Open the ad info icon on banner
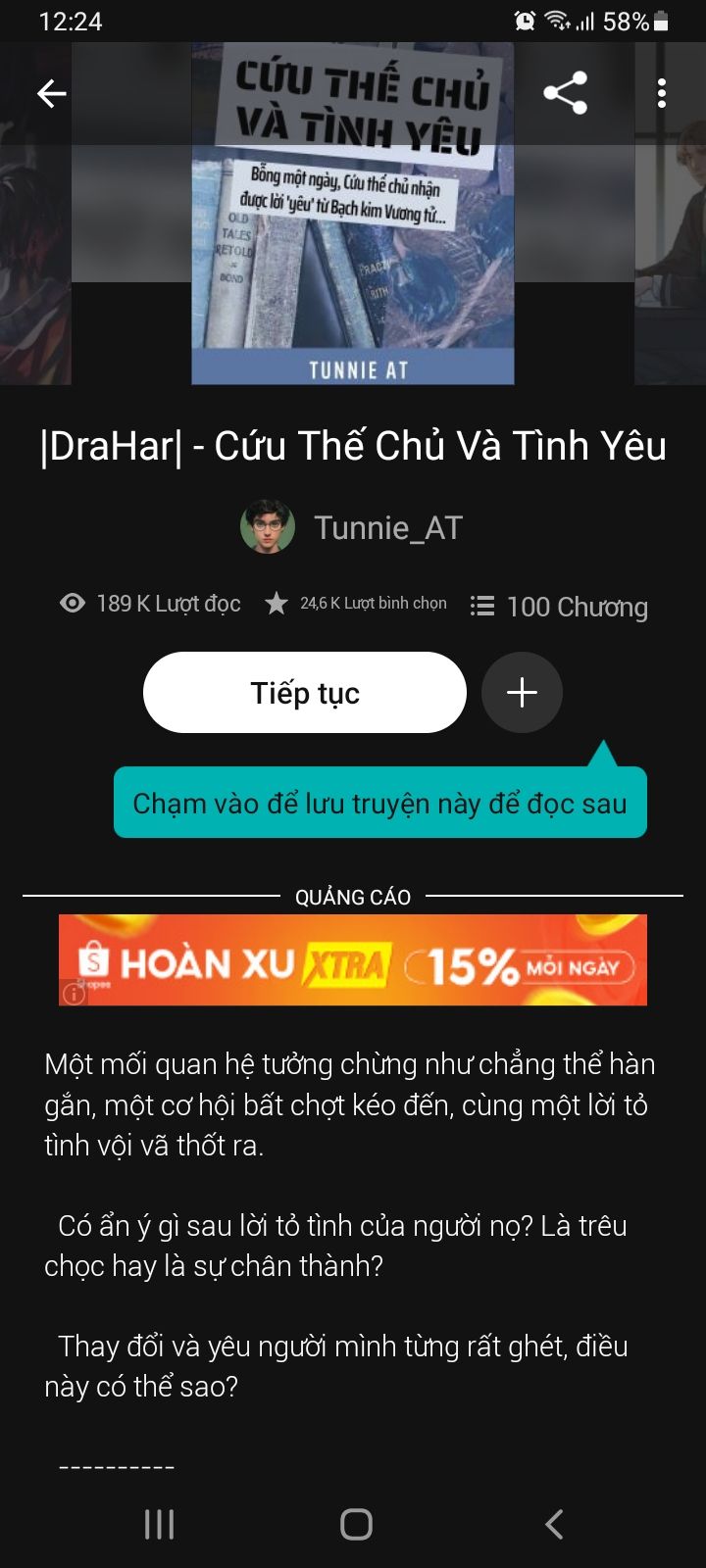Image resolution: width=706 pixels, height=1568 pixels. pos(75,993)
